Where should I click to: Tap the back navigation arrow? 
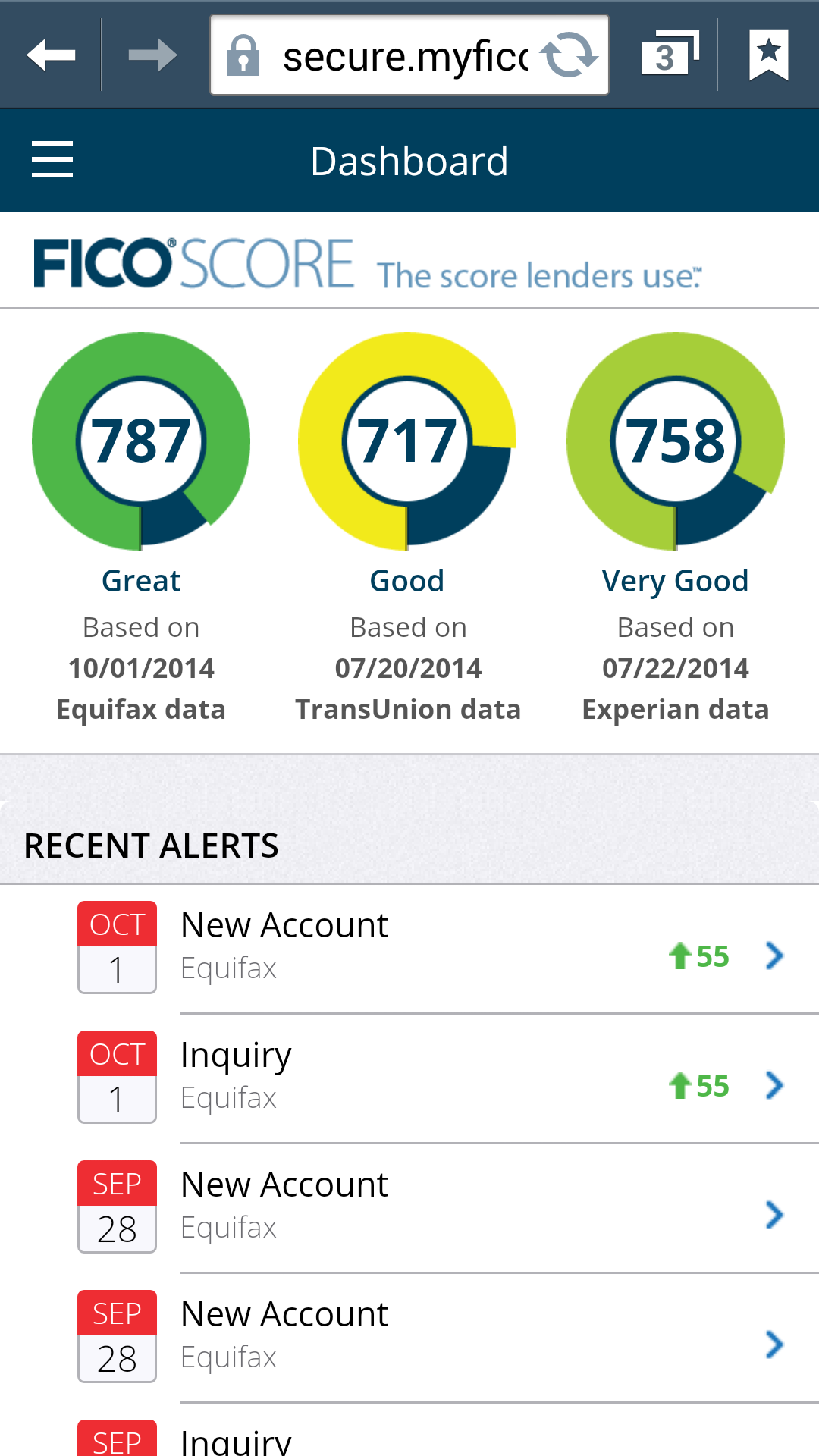tap(50, 54)
